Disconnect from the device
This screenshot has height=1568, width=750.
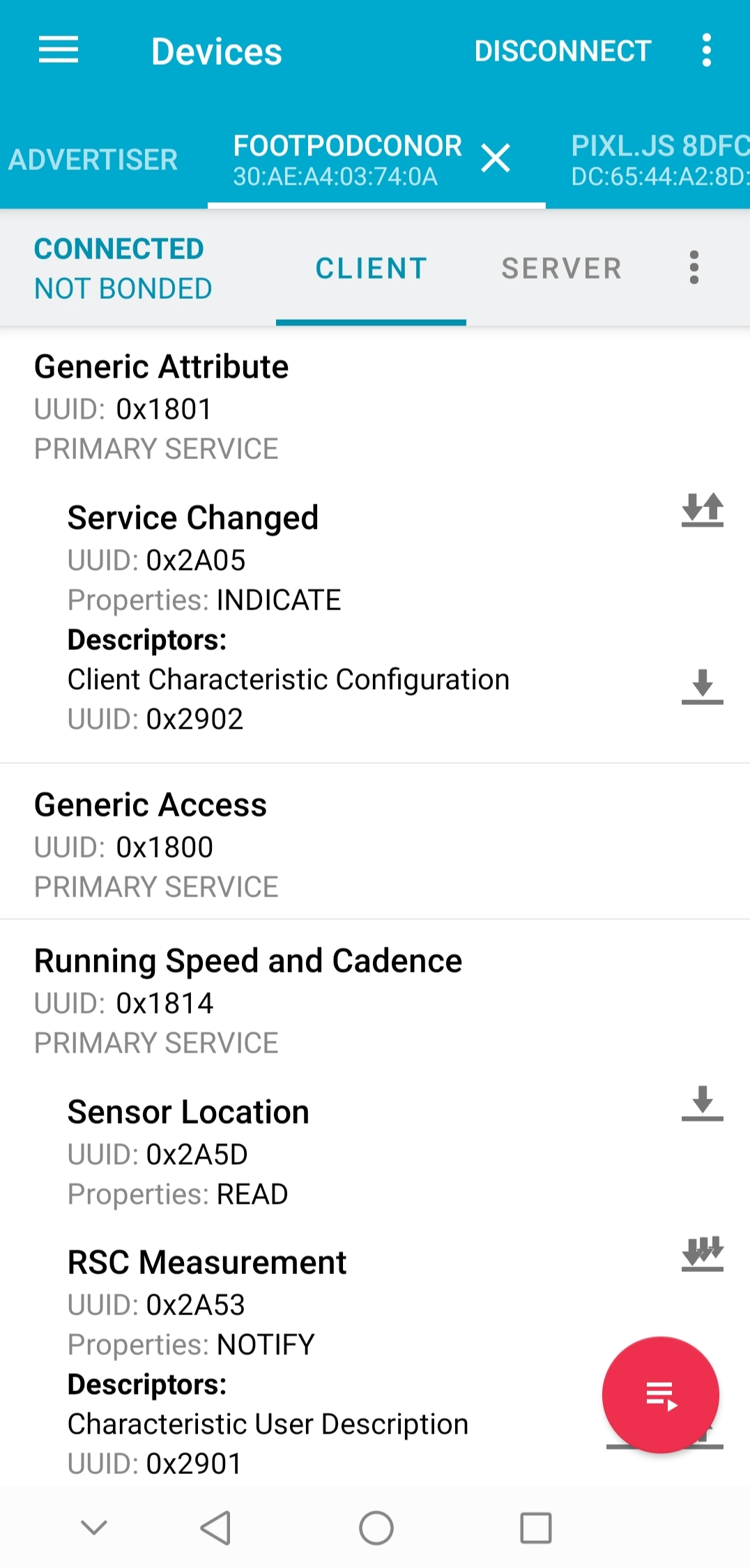(562, 51)
